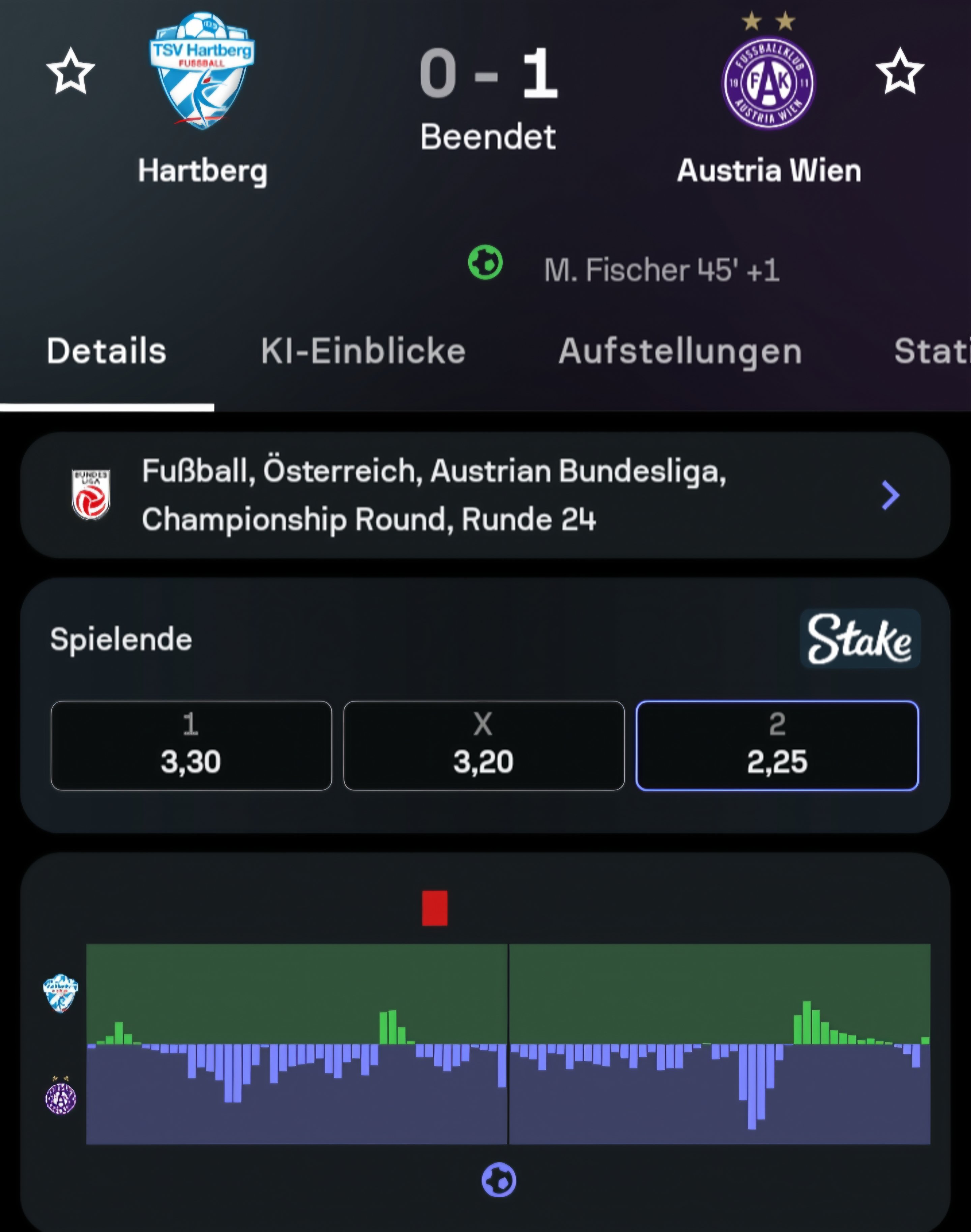This screenshot has width=971, height=1232.
Task: Open the Austrian Bundesliga Championship Round row
Action: pos(485,495)
